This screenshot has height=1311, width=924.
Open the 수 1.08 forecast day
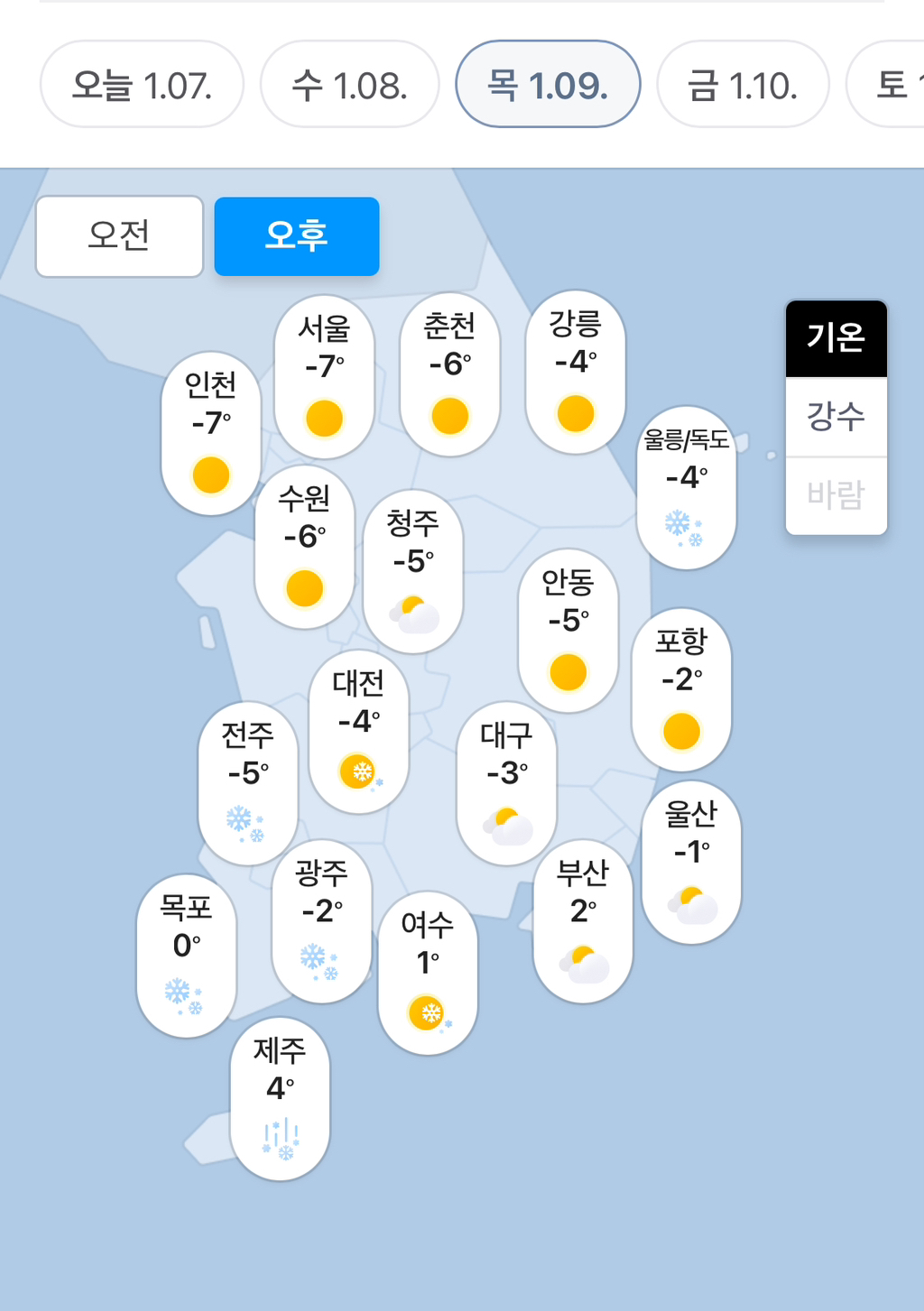point(349,84)
